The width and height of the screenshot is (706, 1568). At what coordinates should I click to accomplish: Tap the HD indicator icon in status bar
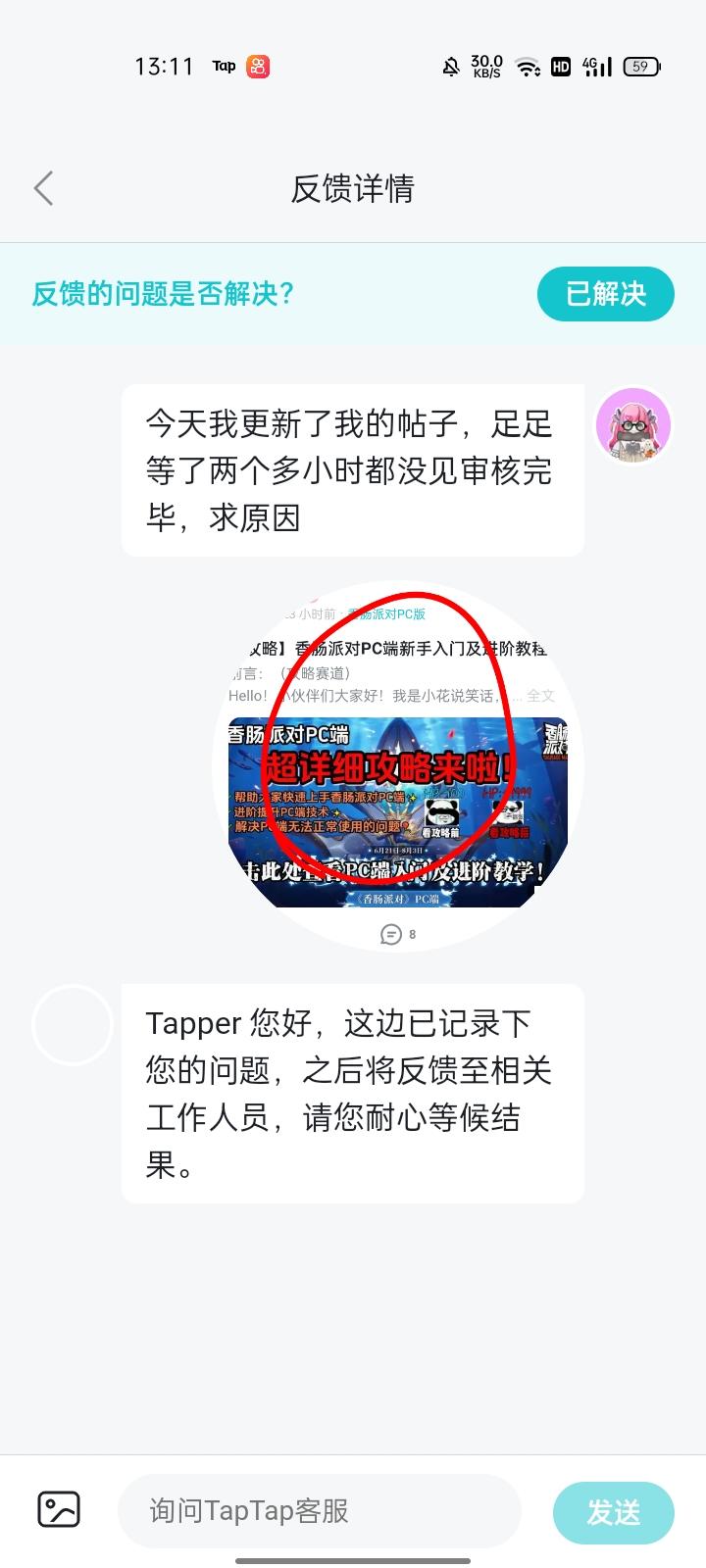tap(560, 67)
